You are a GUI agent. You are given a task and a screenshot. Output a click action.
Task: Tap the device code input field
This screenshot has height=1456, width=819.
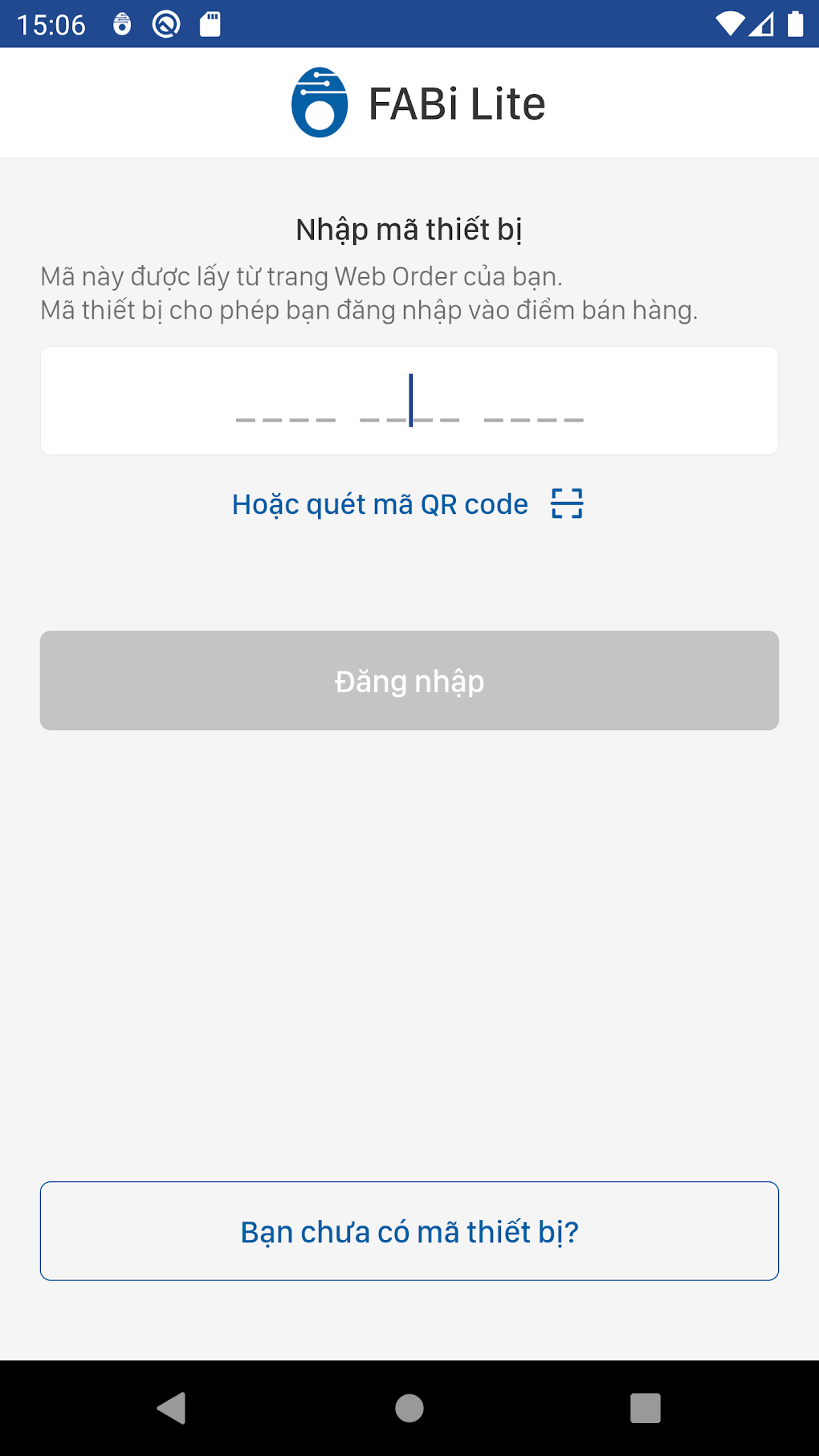click(x=409, y=401)
